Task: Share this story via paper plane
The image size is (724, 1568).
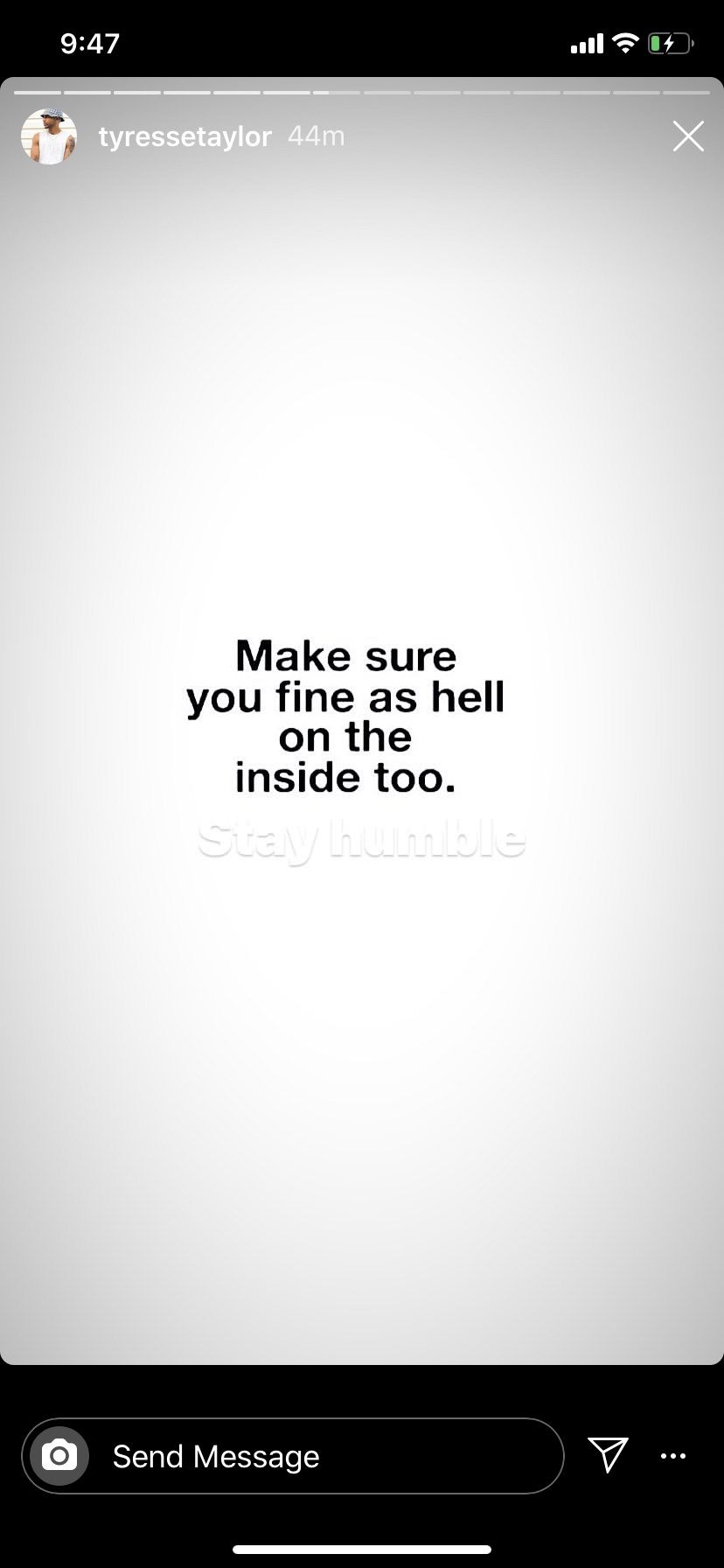Action: click(608, 1455)
